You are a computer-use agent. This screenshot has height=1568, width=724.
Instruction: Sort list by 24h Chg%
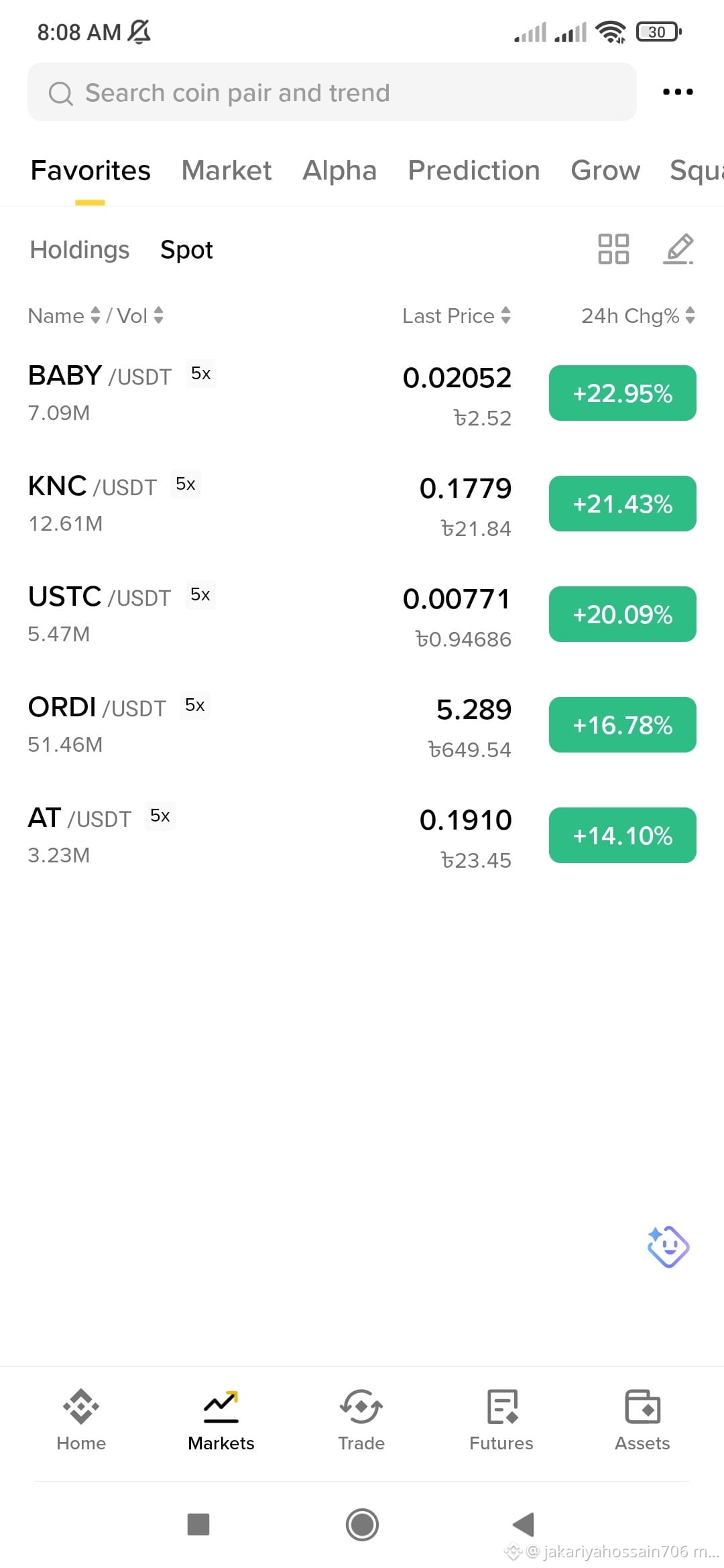(638, 316)
